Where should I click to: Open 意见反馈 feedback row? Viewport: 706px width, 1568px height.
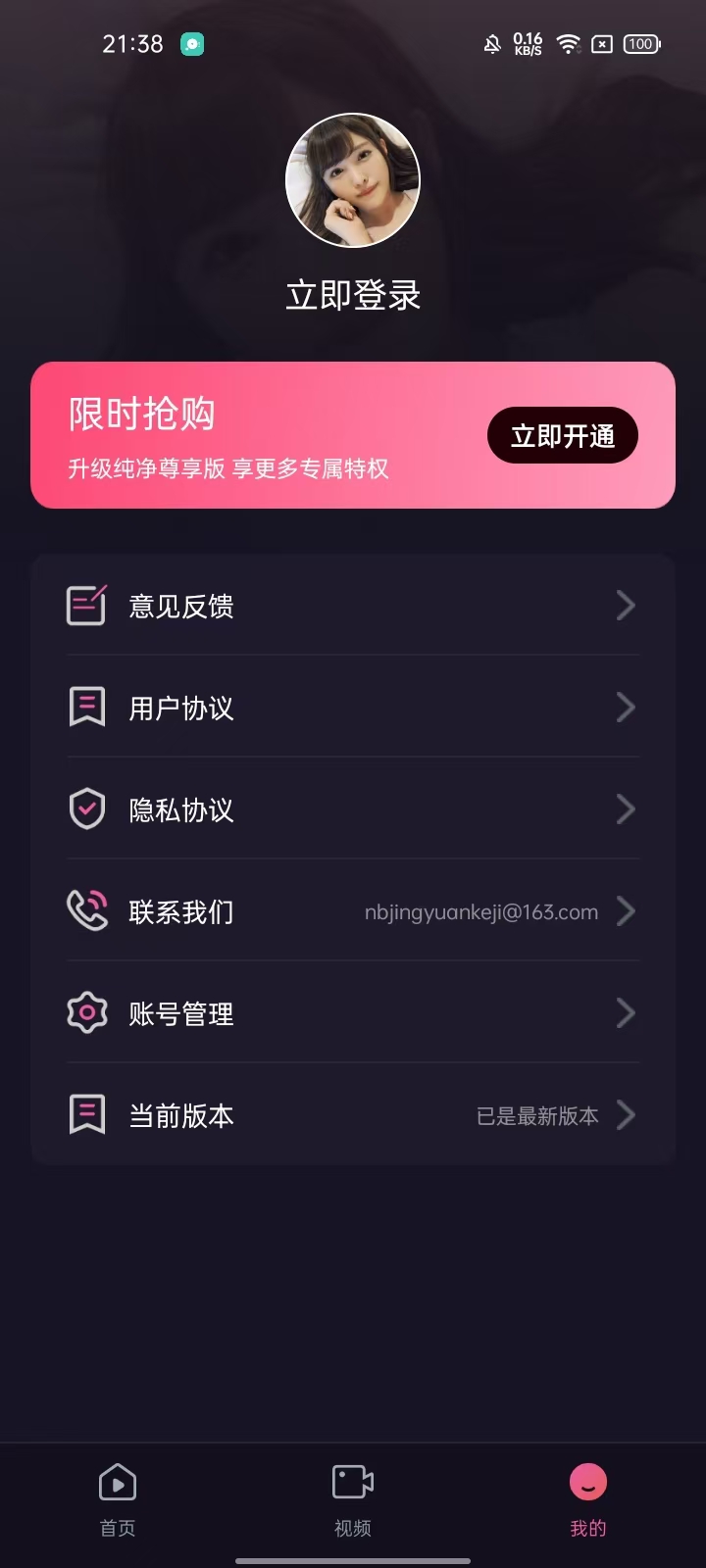[353, 606]
